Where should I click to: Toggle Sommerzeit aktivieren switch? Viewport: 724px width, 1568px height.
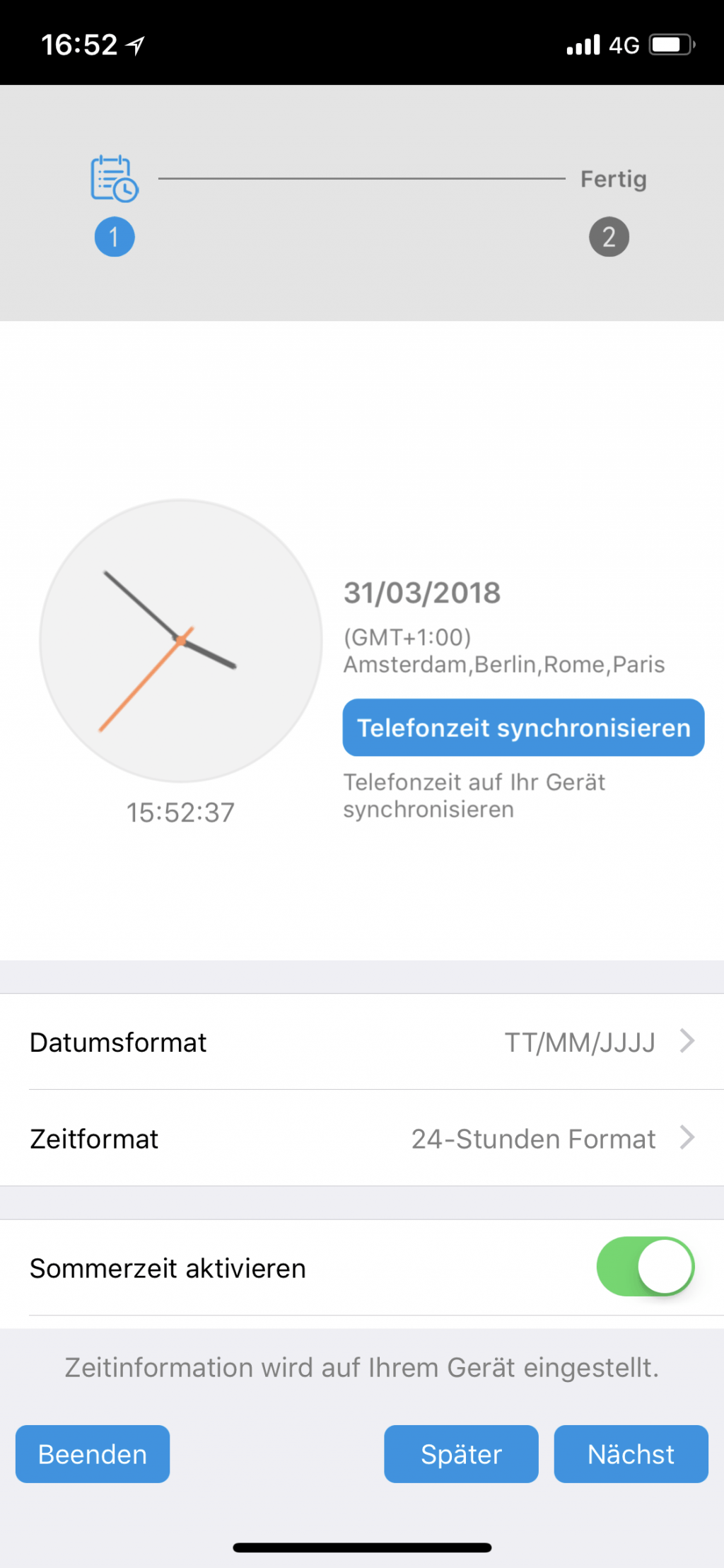point(645,1267)
